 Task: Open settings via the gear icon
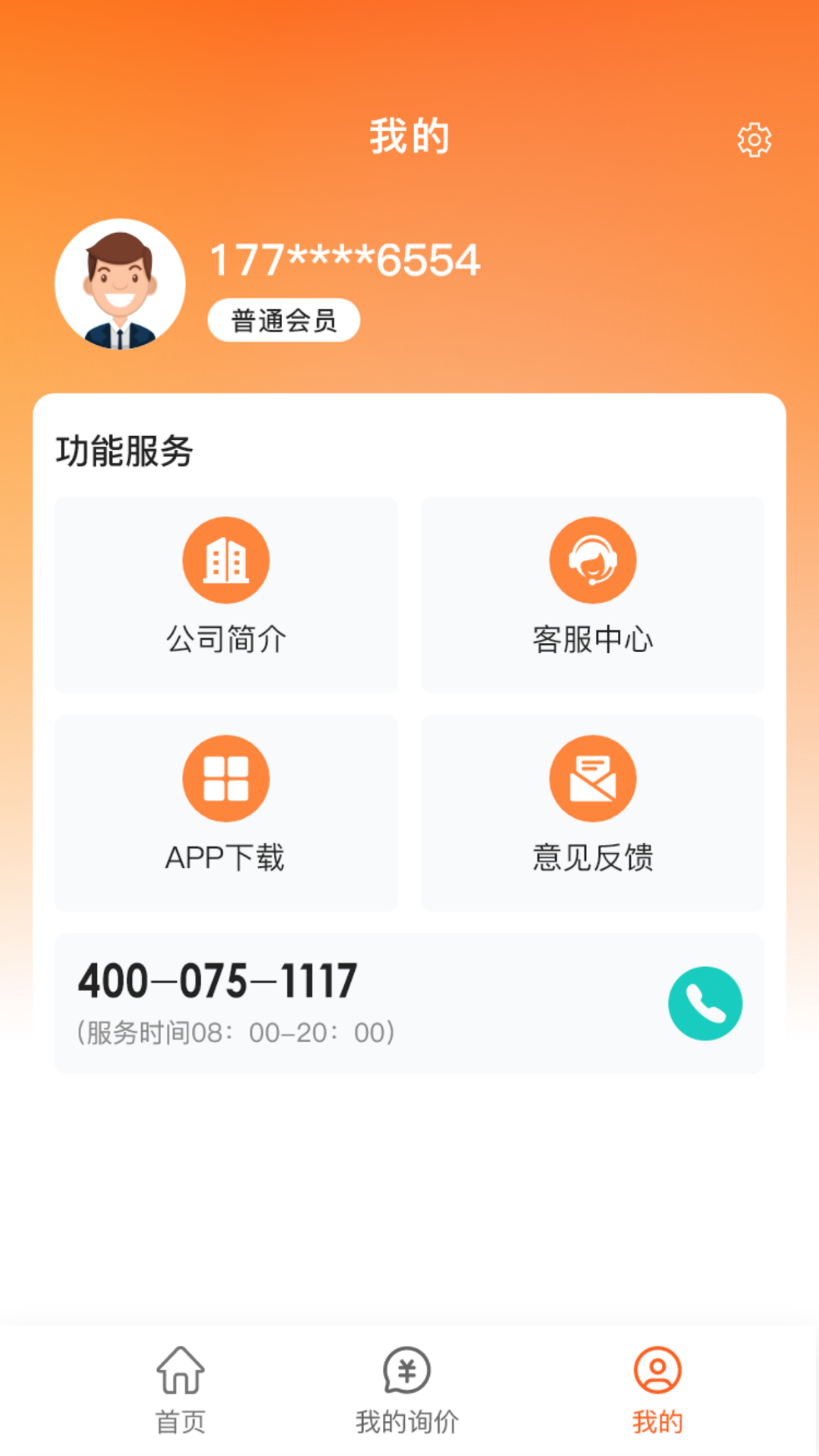click(754, 140)
